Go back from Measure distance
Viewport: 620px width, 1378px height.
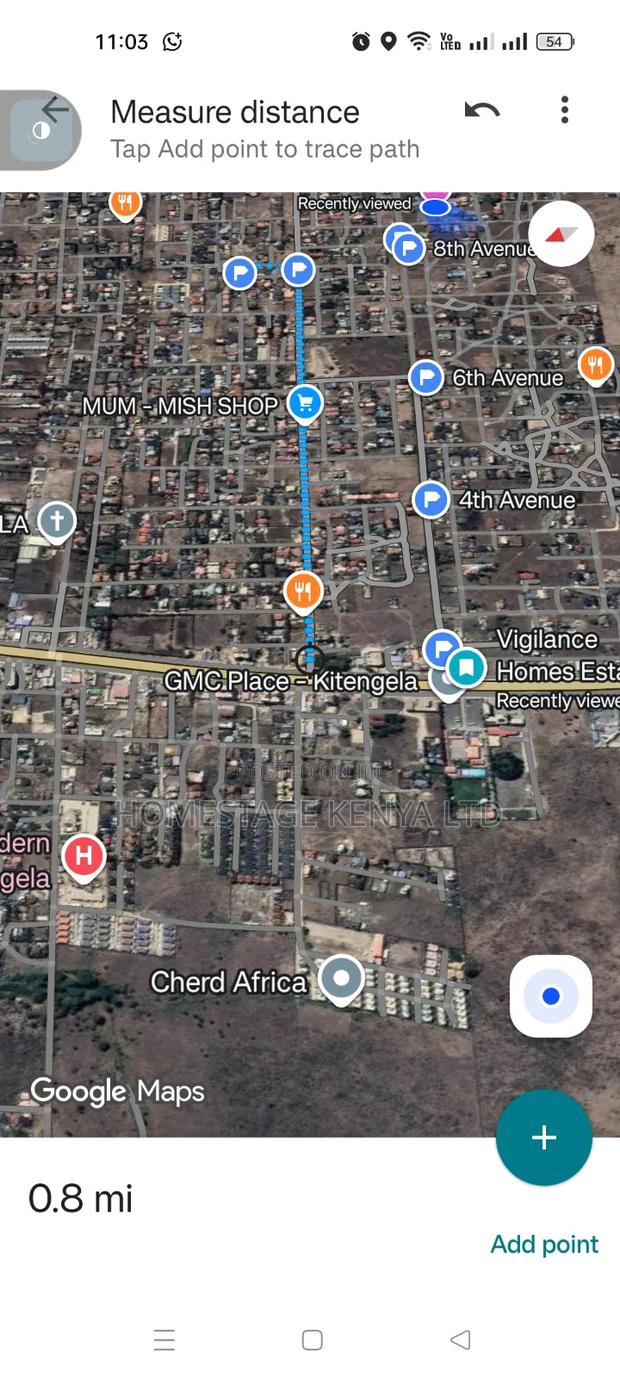point(56,110)
